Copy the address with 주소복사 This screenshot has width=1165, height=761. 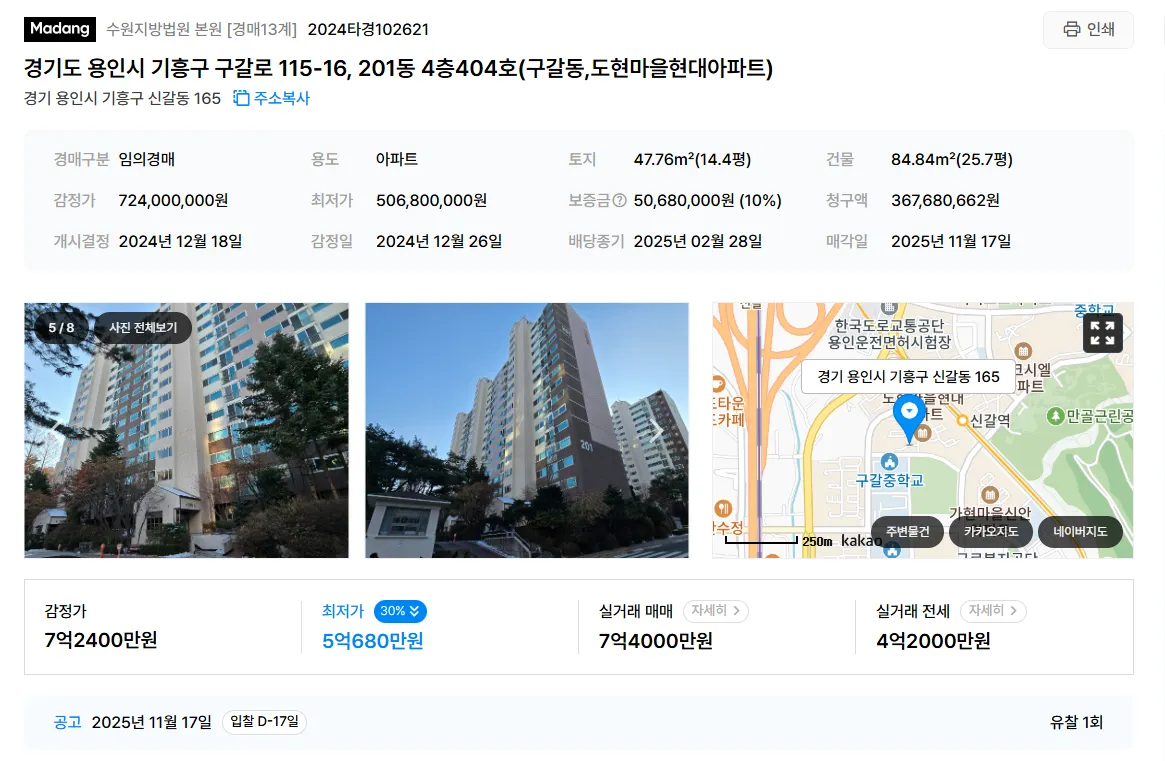[272, 98]
